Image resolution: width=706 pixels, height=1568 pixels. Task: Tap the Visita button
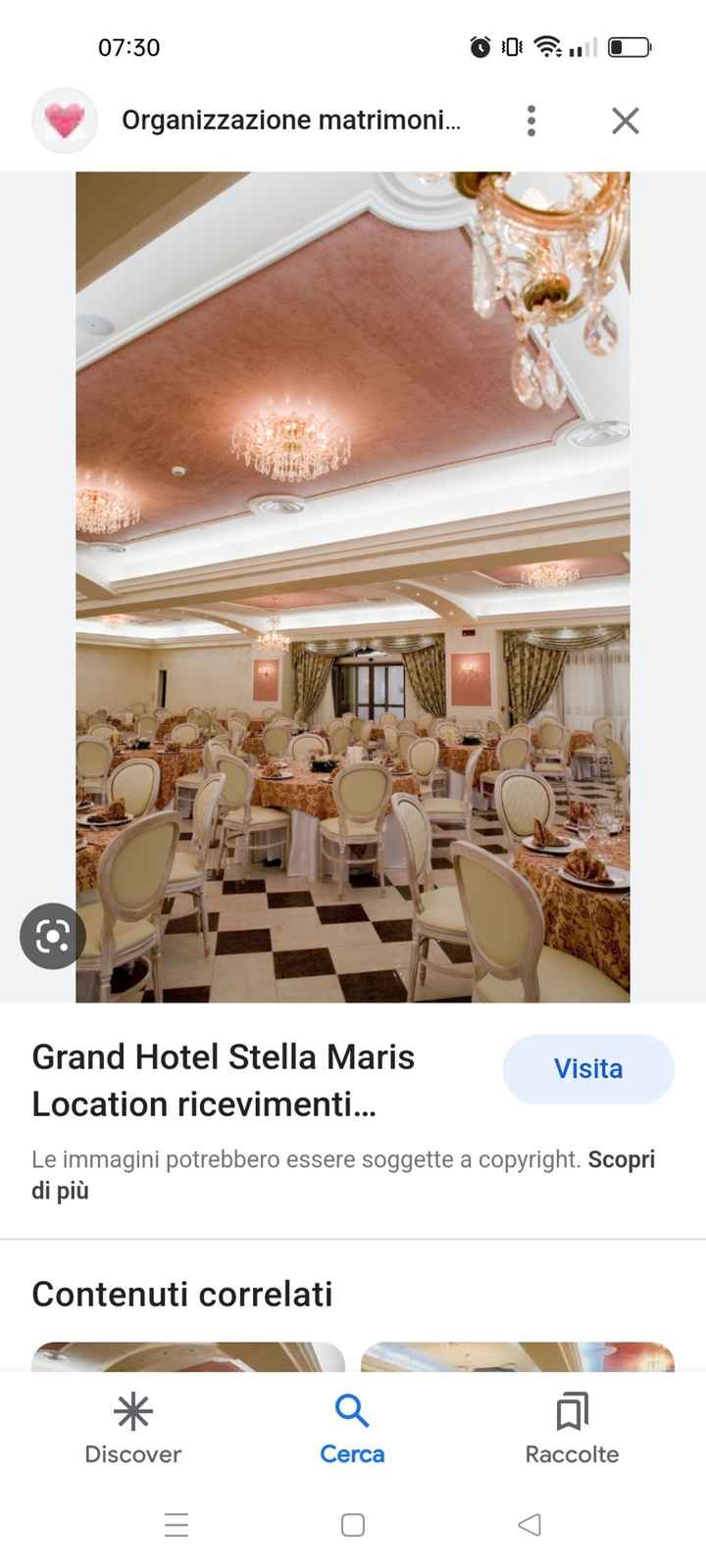coord(587,1068)
